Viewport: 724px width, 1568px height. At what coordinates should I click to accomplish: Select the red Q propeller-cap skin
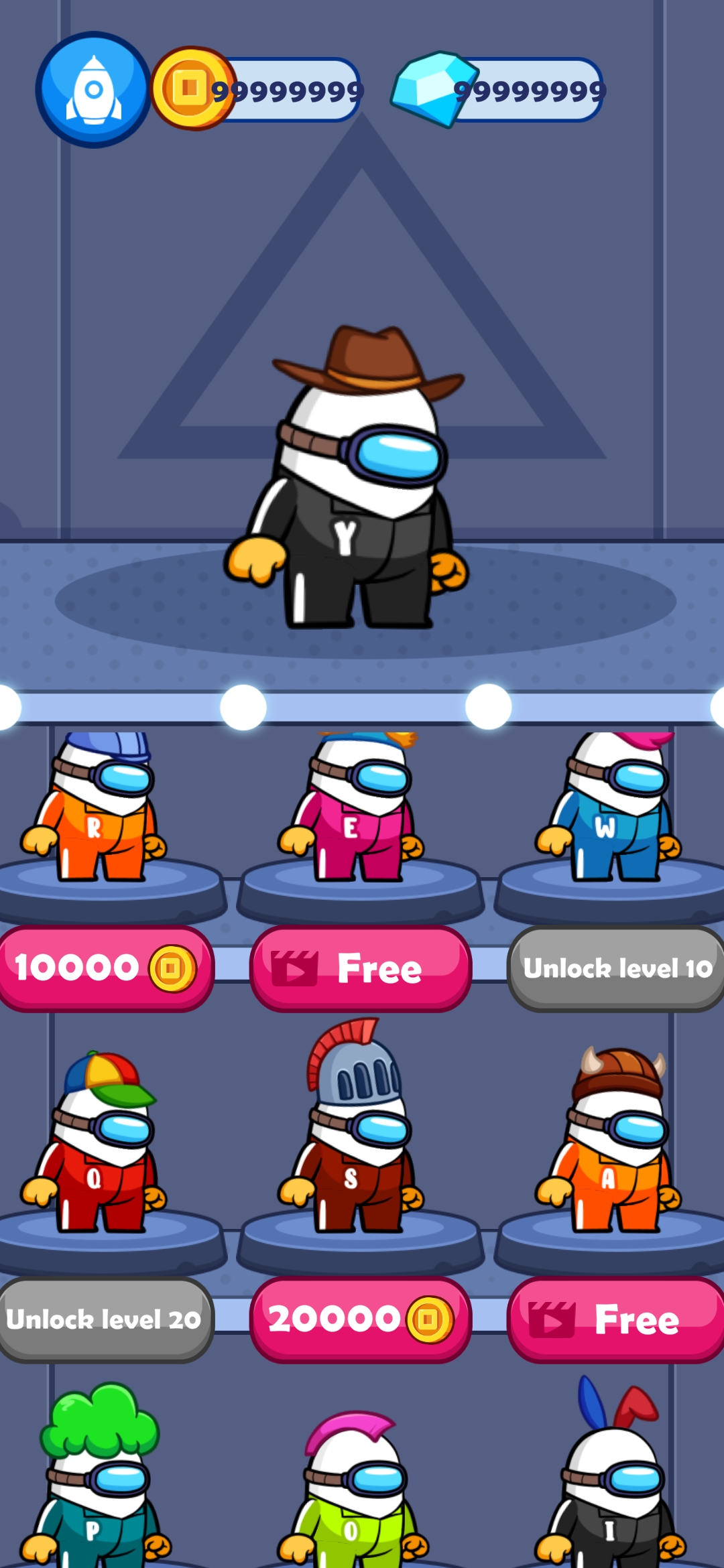pyautogui.click(x=94, y=1146)
